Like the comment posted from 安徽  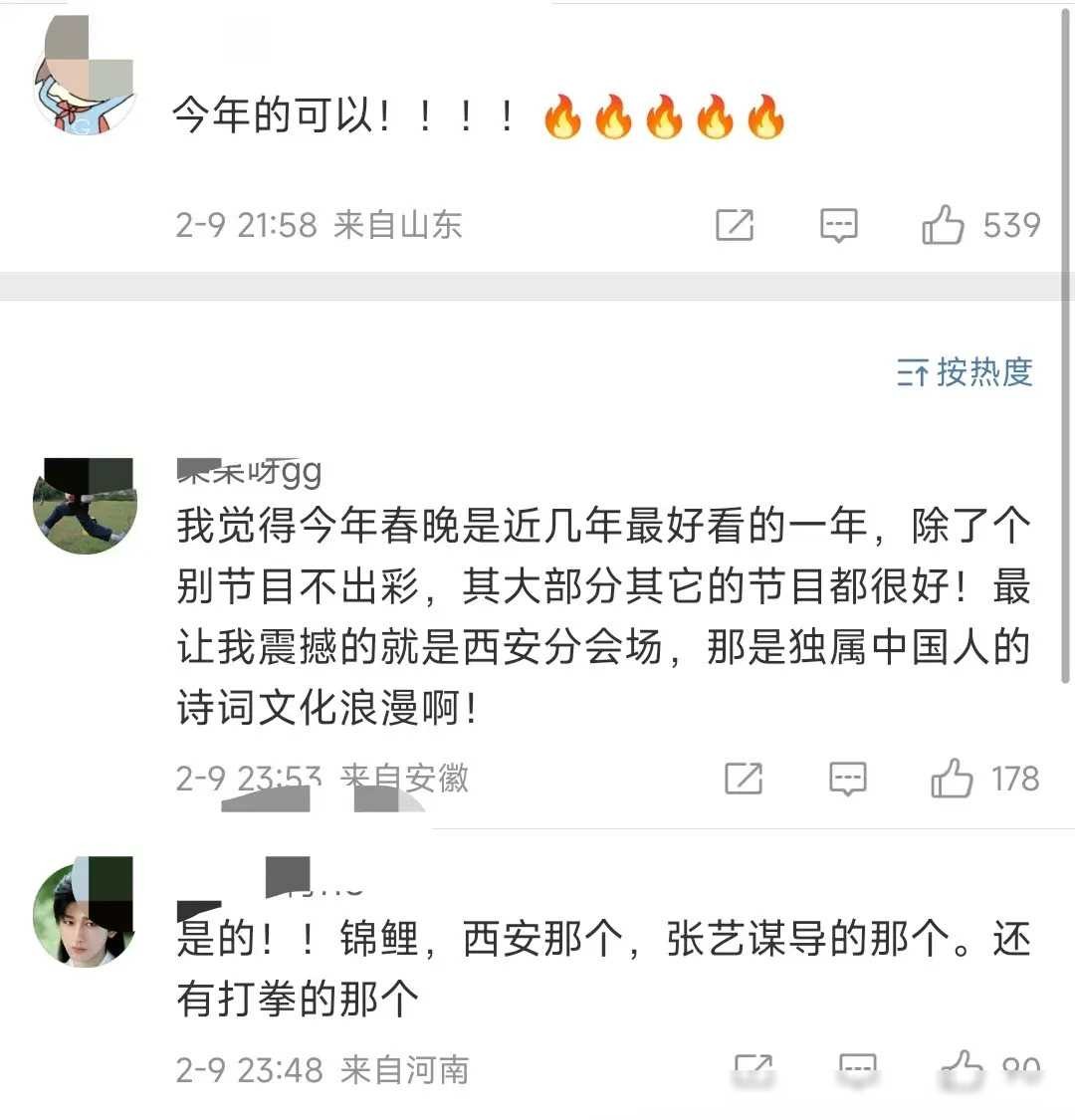tap(952, 779)
